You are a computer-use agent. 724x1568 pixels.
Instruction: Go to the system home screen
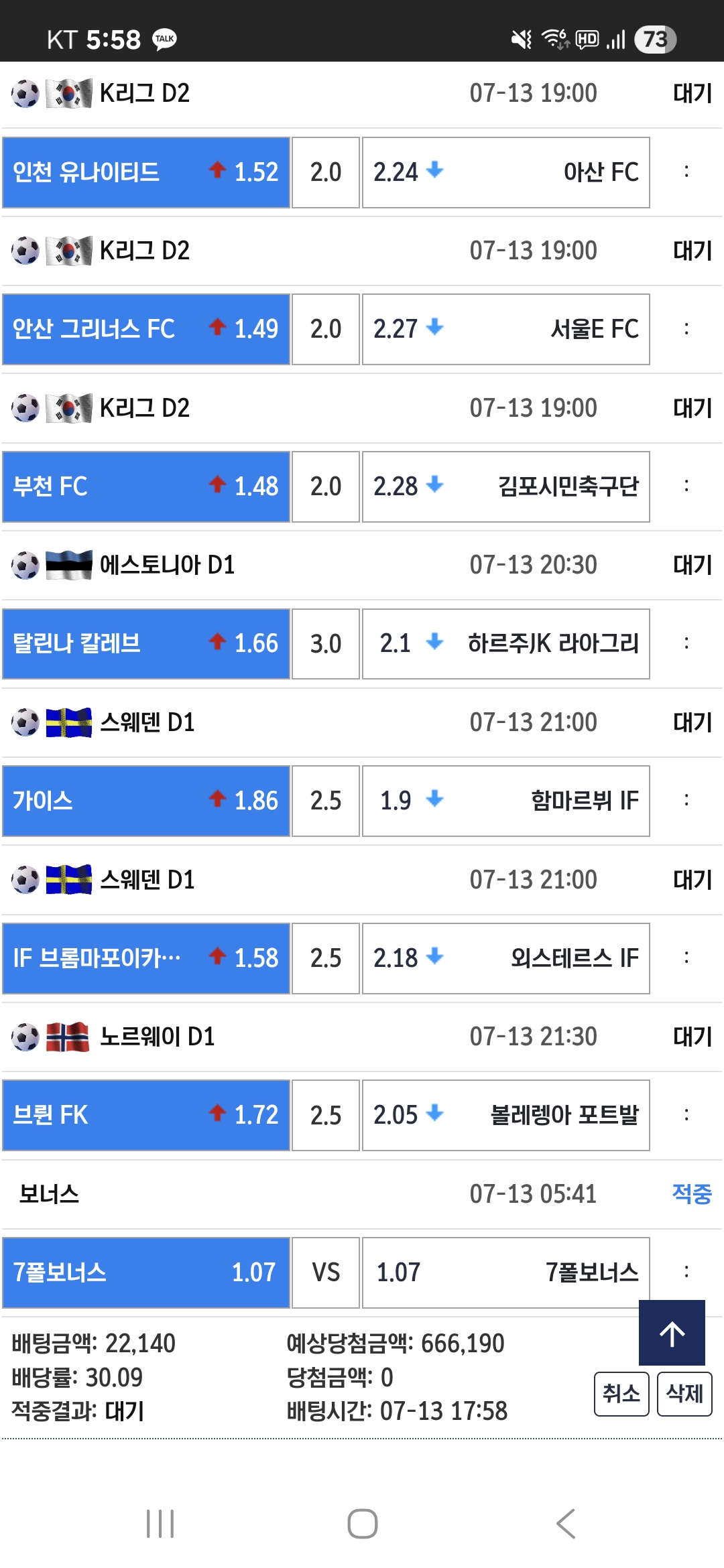362,1524
